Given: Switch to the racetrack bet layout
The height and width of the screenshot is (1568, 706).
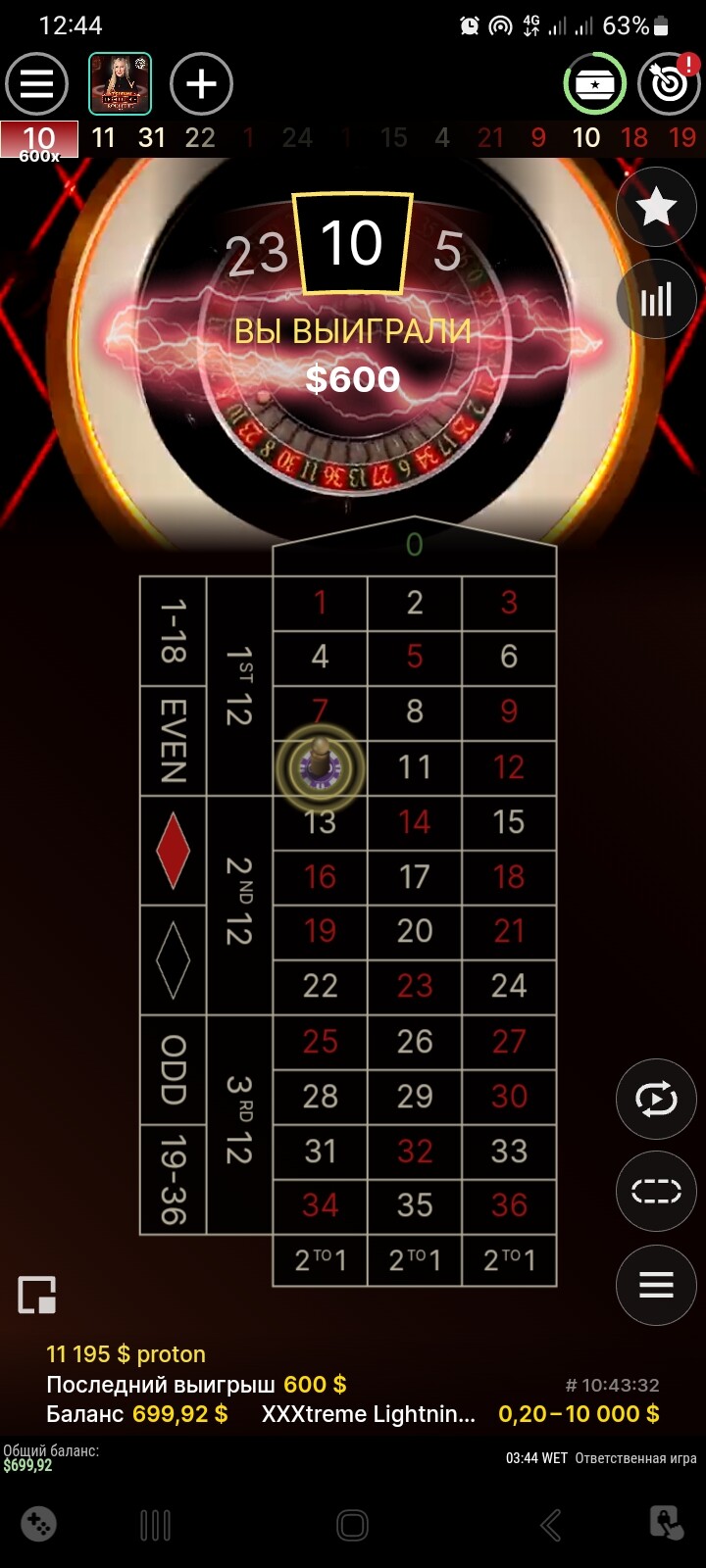Looking at the screenshot, I should pyautogui.click(x=656, y=1191).
